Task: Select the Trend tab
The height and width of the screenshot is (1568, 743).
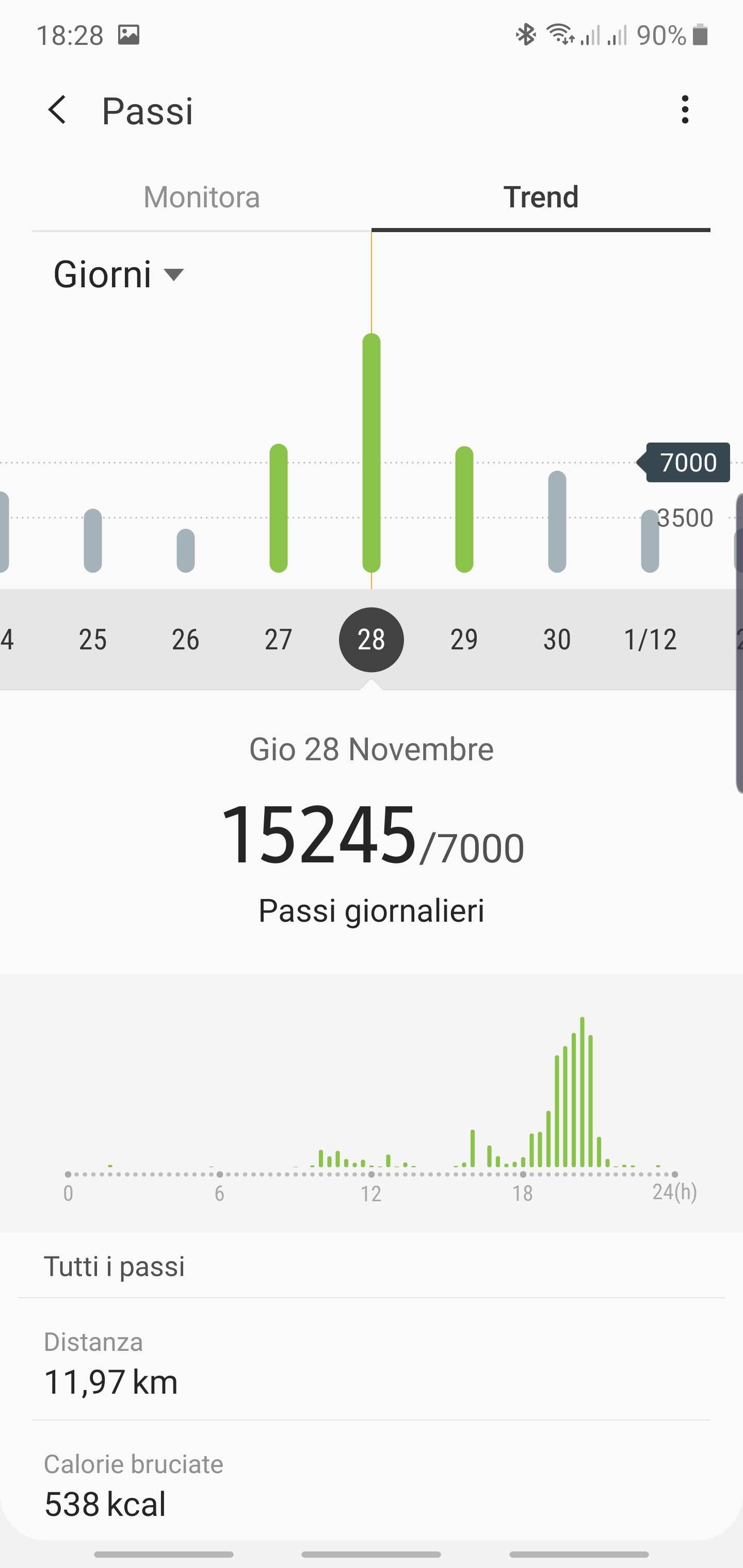Action: pos(541,197)
